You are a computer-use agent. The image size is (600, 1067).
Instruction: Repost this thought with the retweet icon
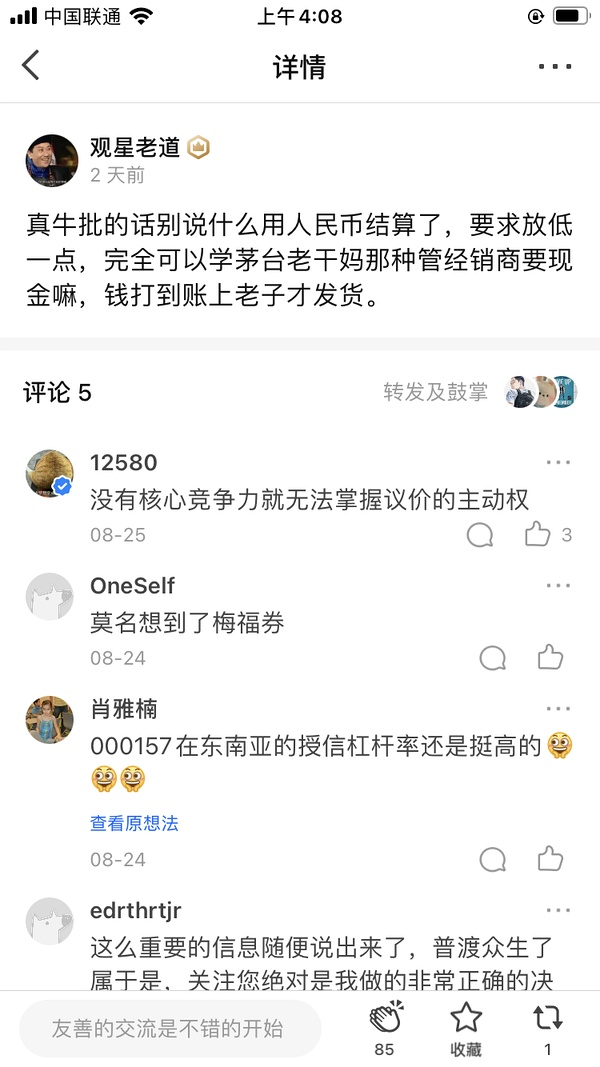547,1020
